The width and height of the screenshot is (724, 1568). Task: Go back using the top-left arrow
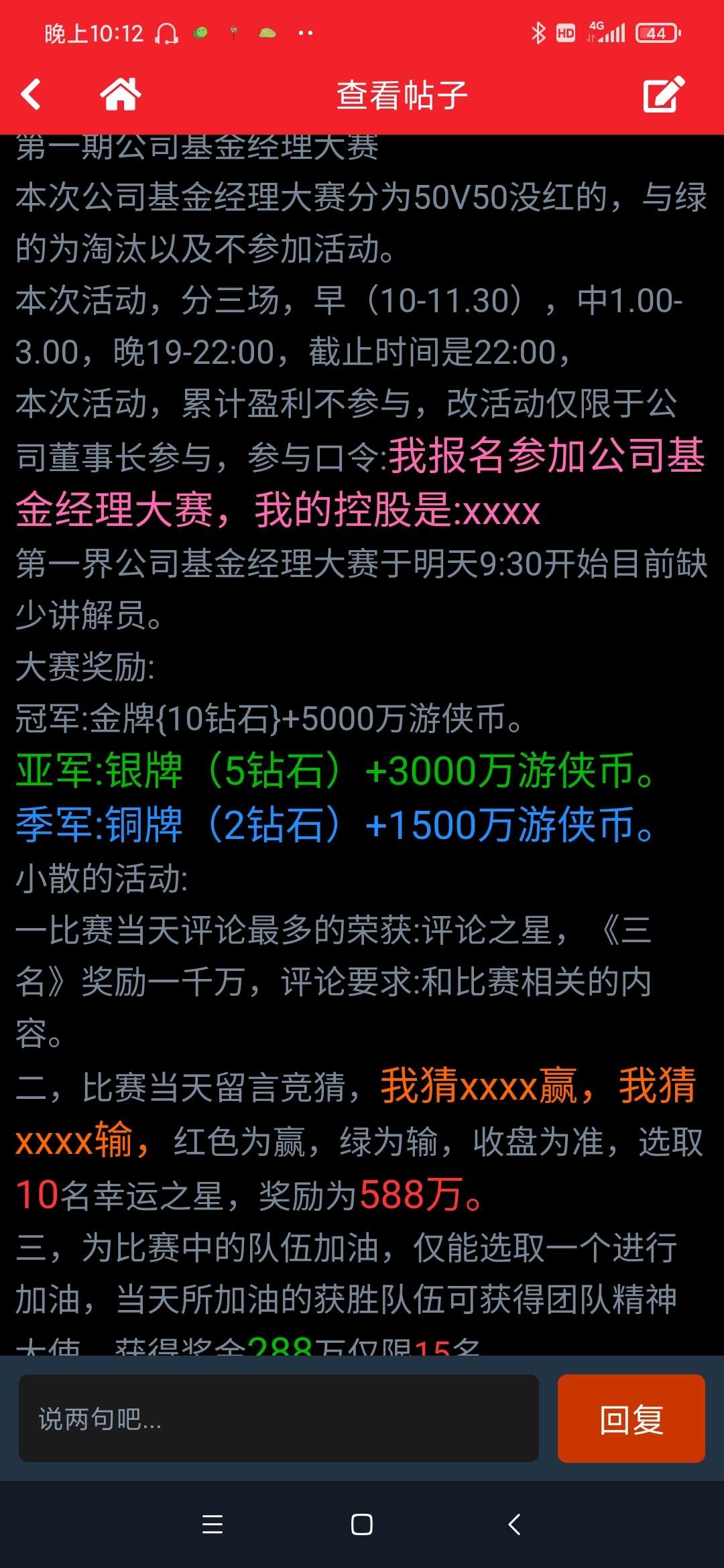(31, 94)
